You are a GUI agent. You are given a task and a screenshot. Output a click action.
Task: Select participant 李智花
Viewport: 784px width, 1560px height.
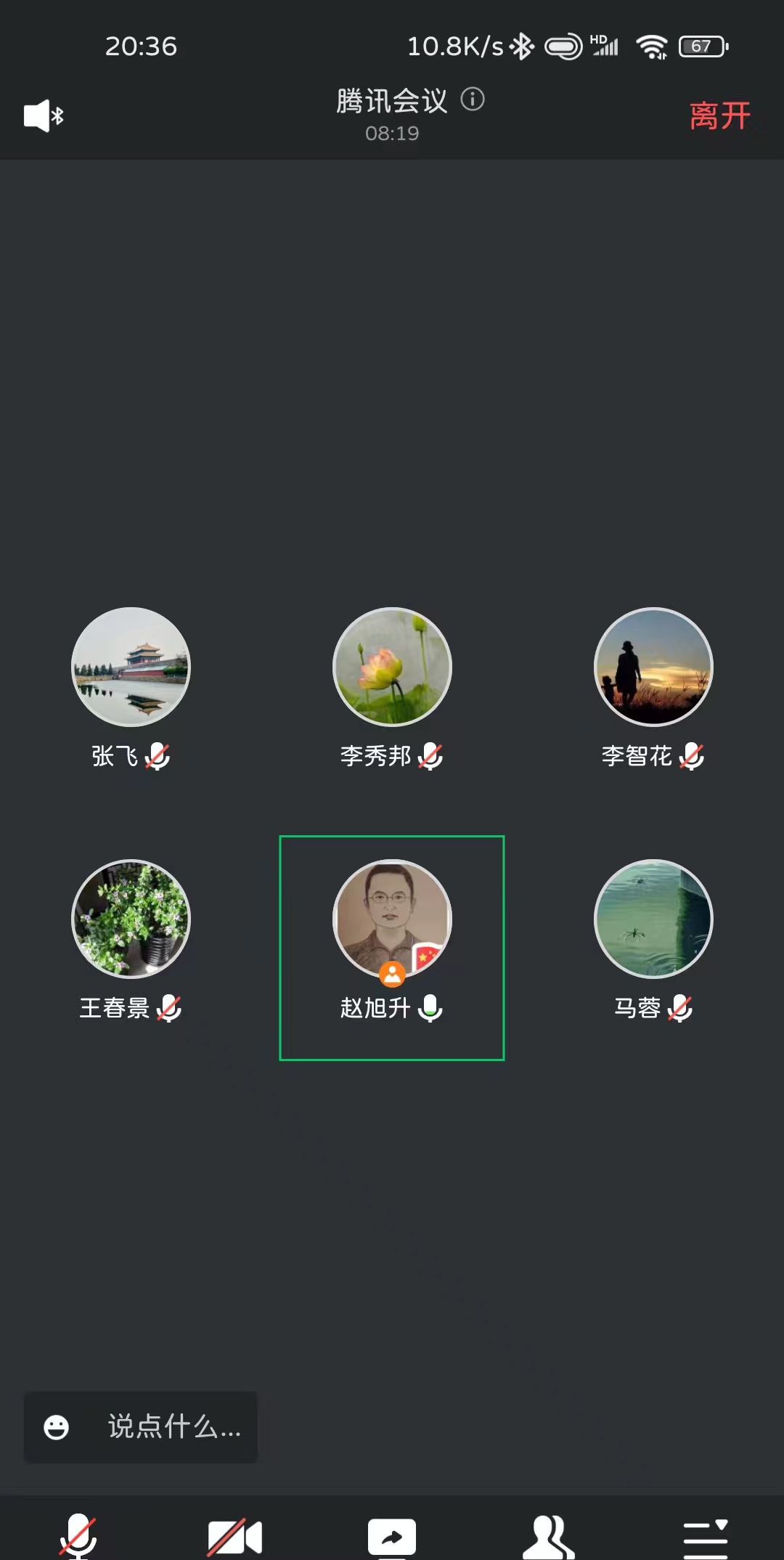click(653, 667)
